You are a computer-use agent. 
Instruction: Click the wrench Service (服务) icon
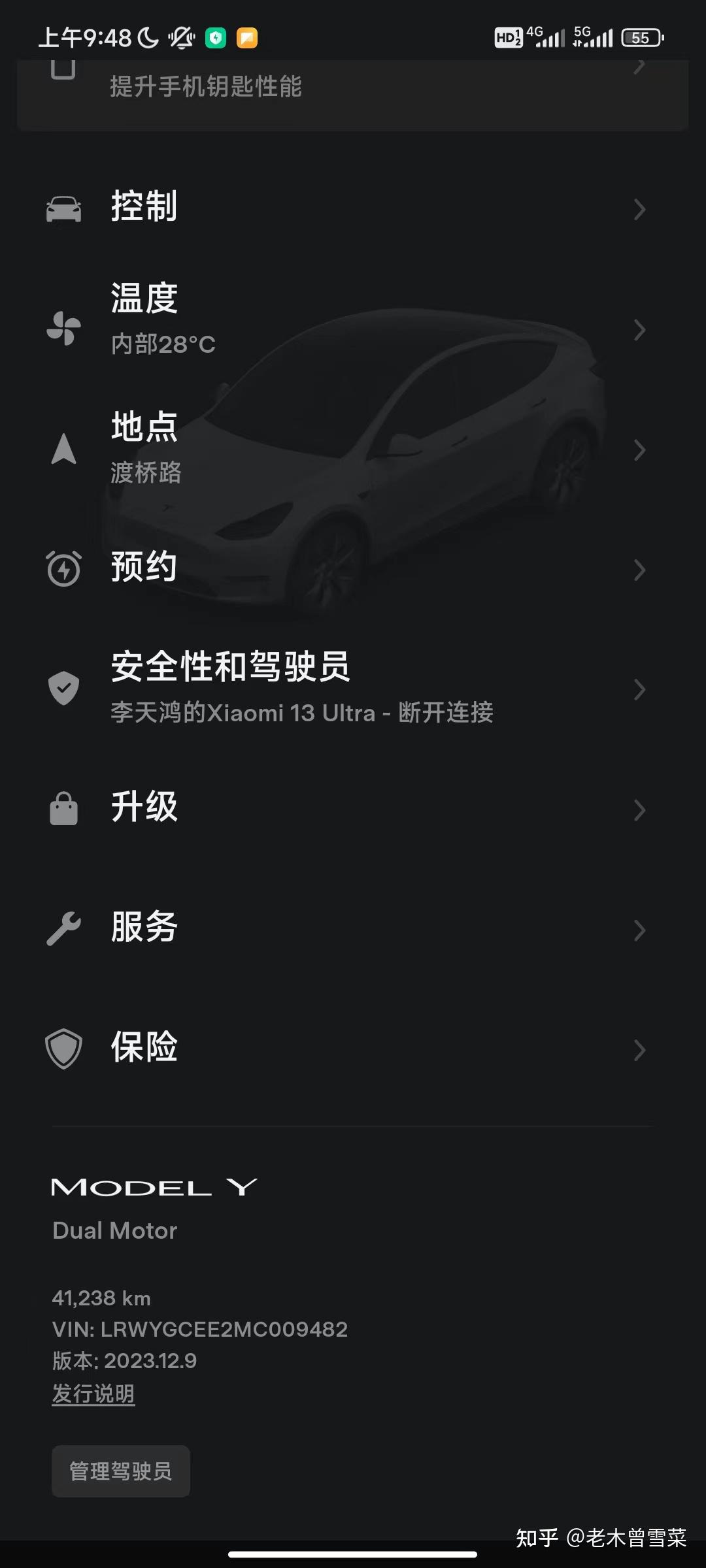coord(63,929)
